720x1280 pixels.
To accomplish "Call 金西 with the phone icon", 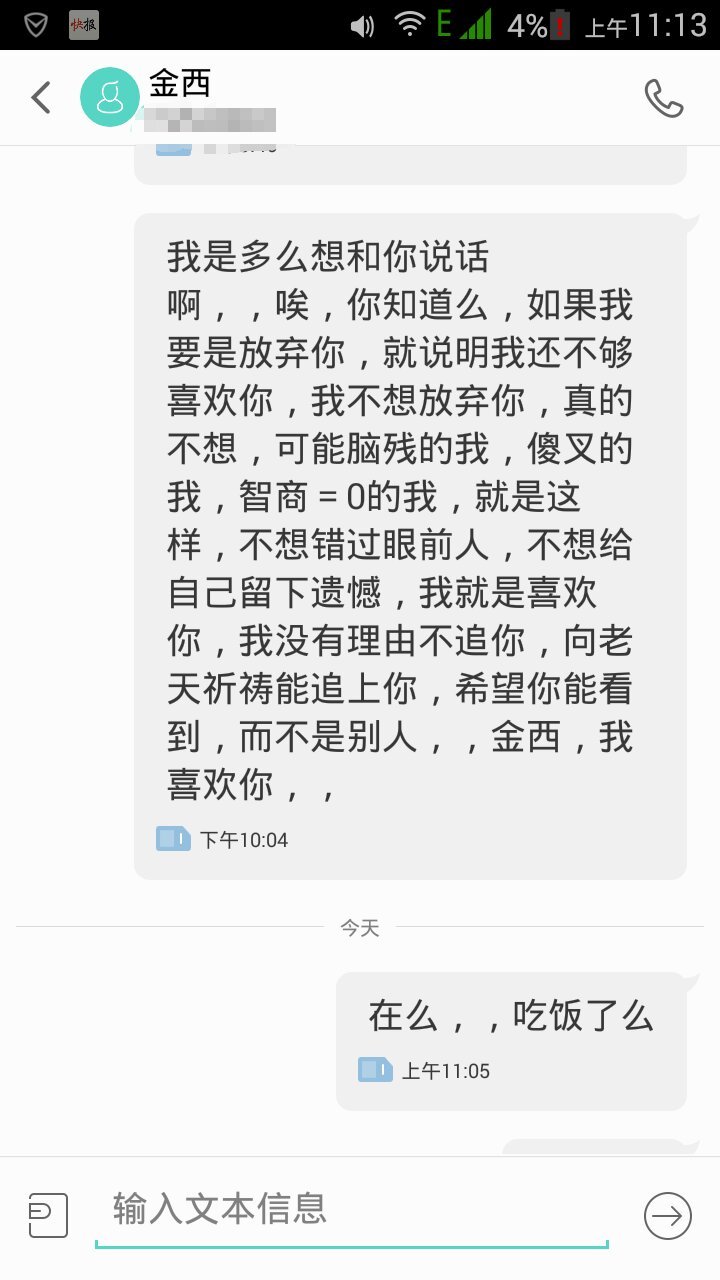I will click(663, 98).
